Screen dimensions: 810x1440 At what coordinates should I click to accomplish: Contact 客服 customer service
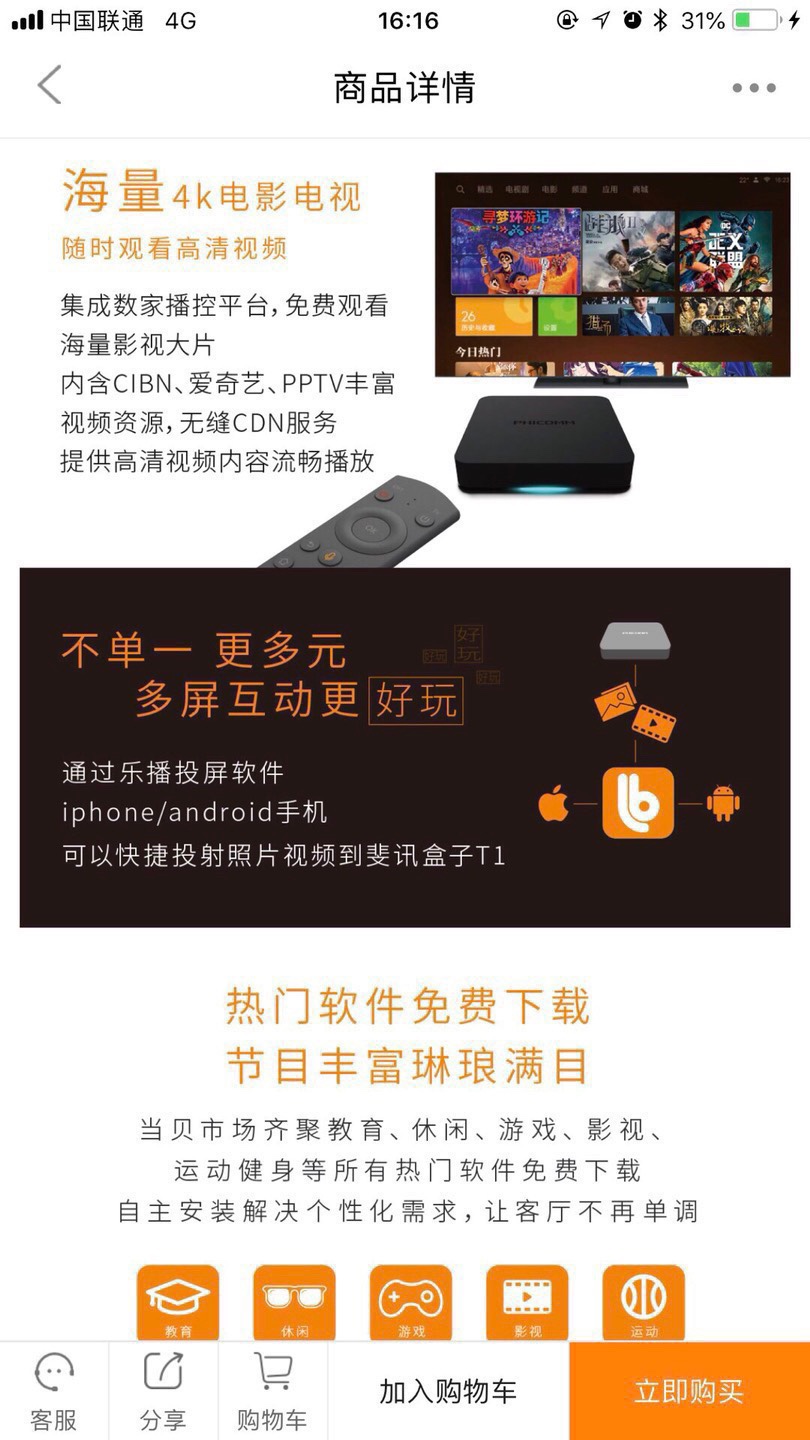54,1391
